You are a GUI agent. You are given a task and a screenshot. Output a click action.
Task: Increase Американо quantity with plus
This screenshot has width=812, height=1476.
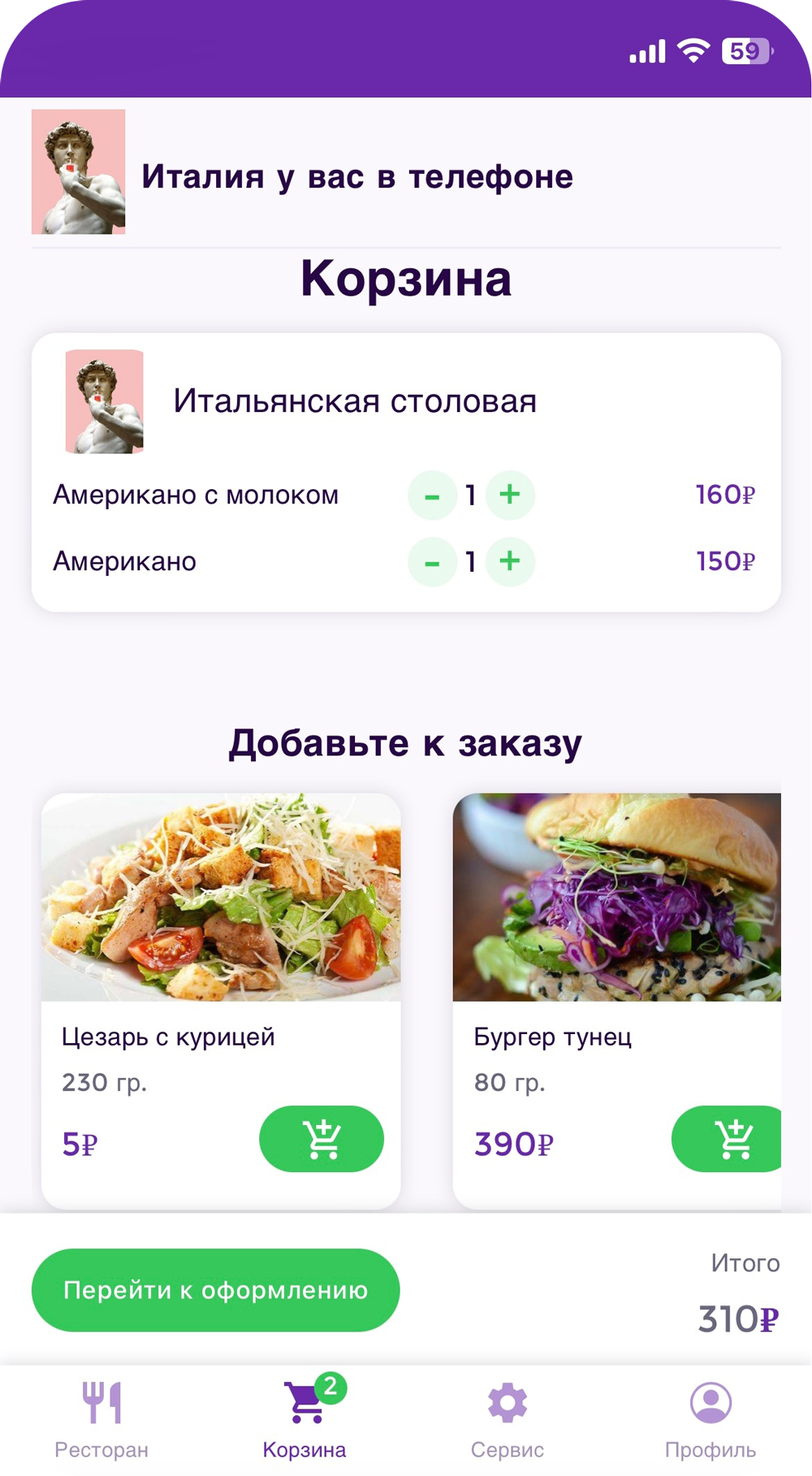pyautogui.click(x=510, y=561)
